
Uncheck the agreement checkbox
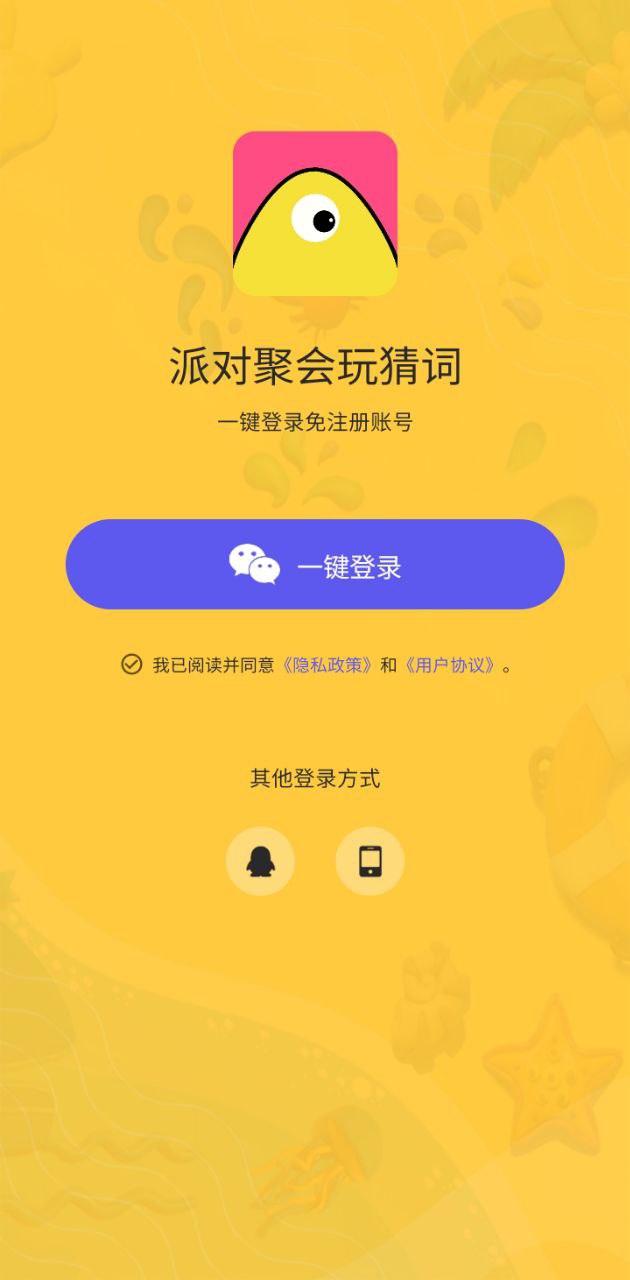131,665
